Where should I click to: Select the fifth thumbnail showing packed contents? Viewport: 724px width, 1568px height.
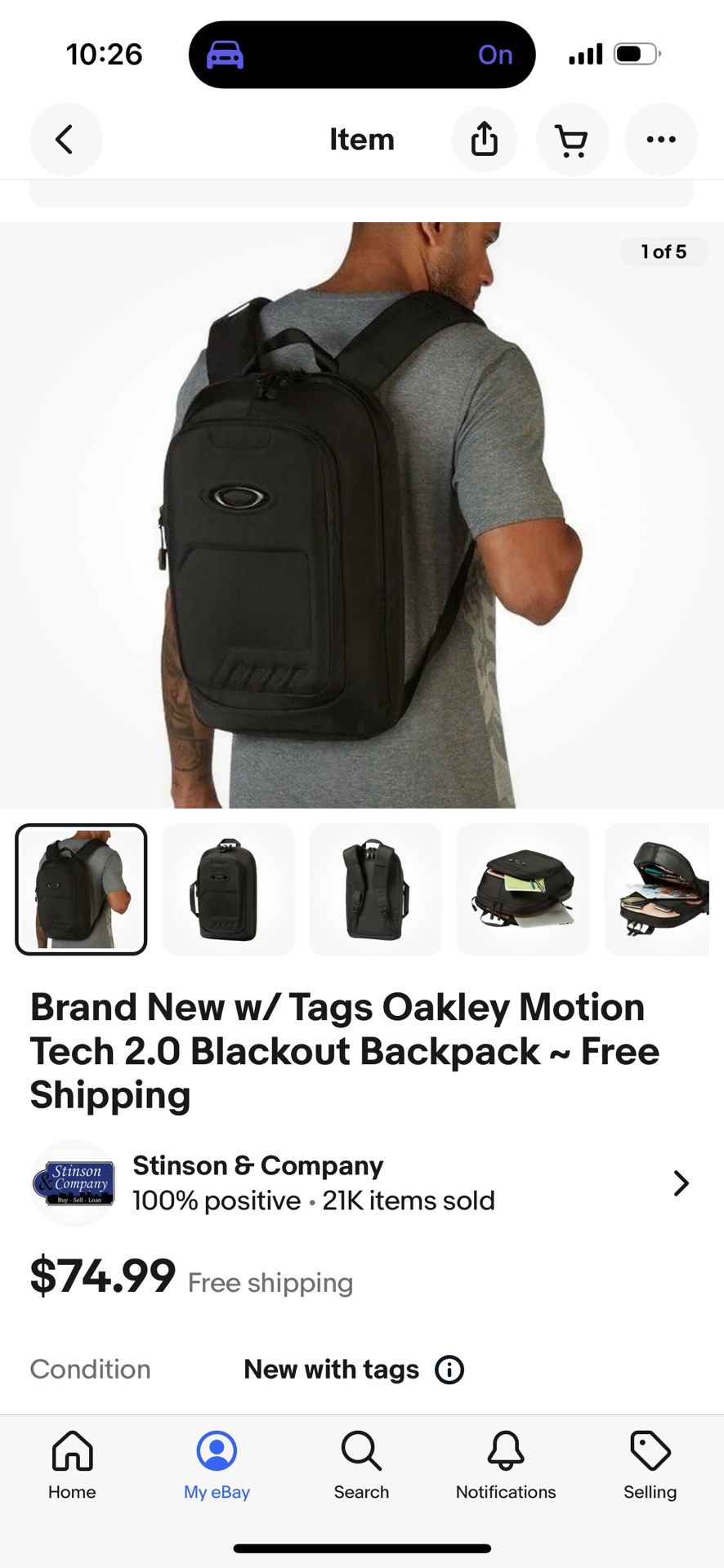click(x=657, y=889)
